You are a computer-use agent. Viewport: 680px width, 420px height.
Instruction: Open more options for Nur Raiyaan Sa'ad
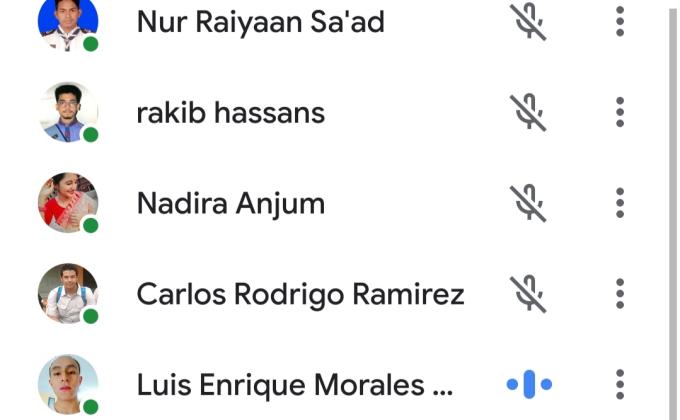[620, 22]
